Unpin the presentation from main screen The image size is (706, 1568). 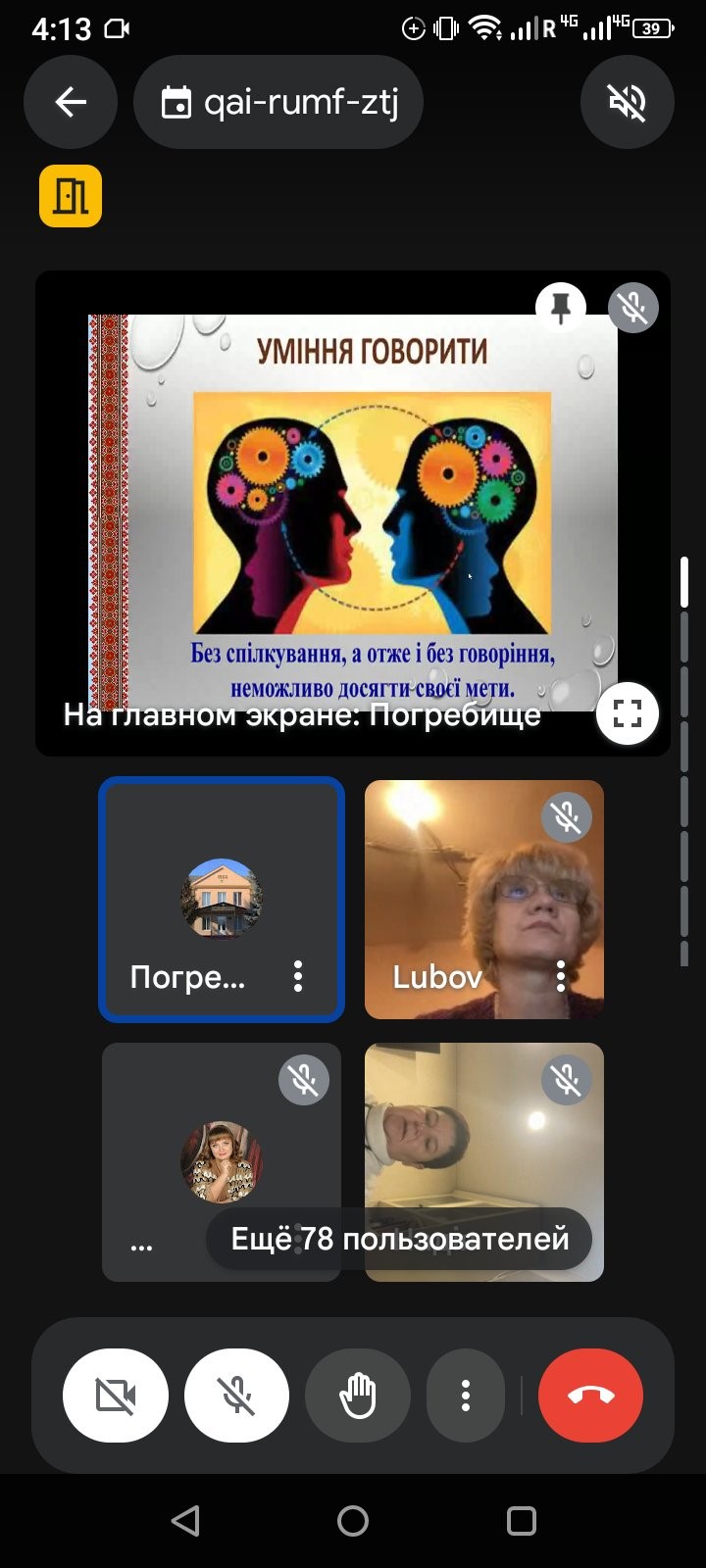pos(561,308)
